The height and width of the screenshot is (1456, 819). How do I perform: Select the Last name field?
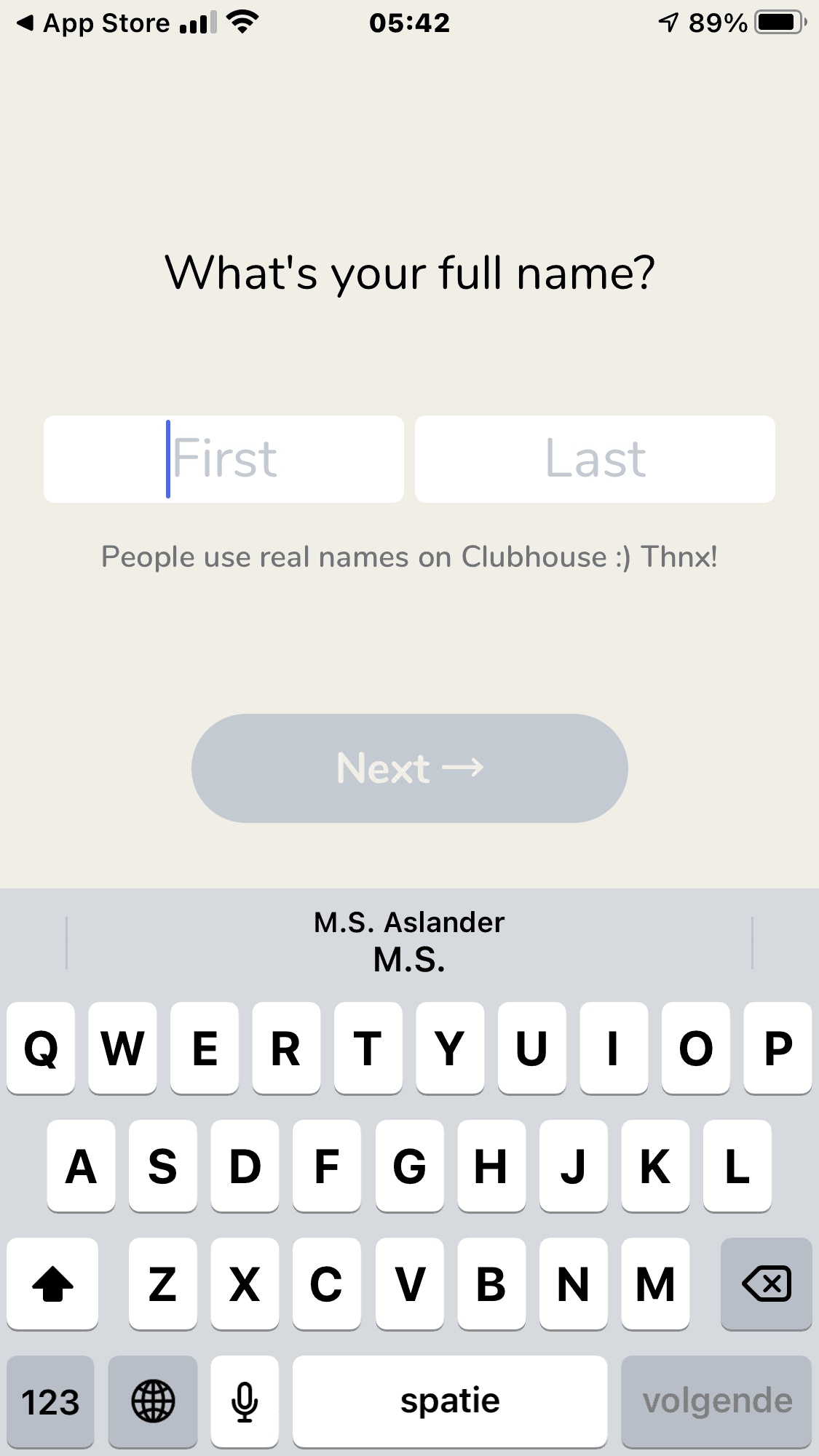[595, 459]
